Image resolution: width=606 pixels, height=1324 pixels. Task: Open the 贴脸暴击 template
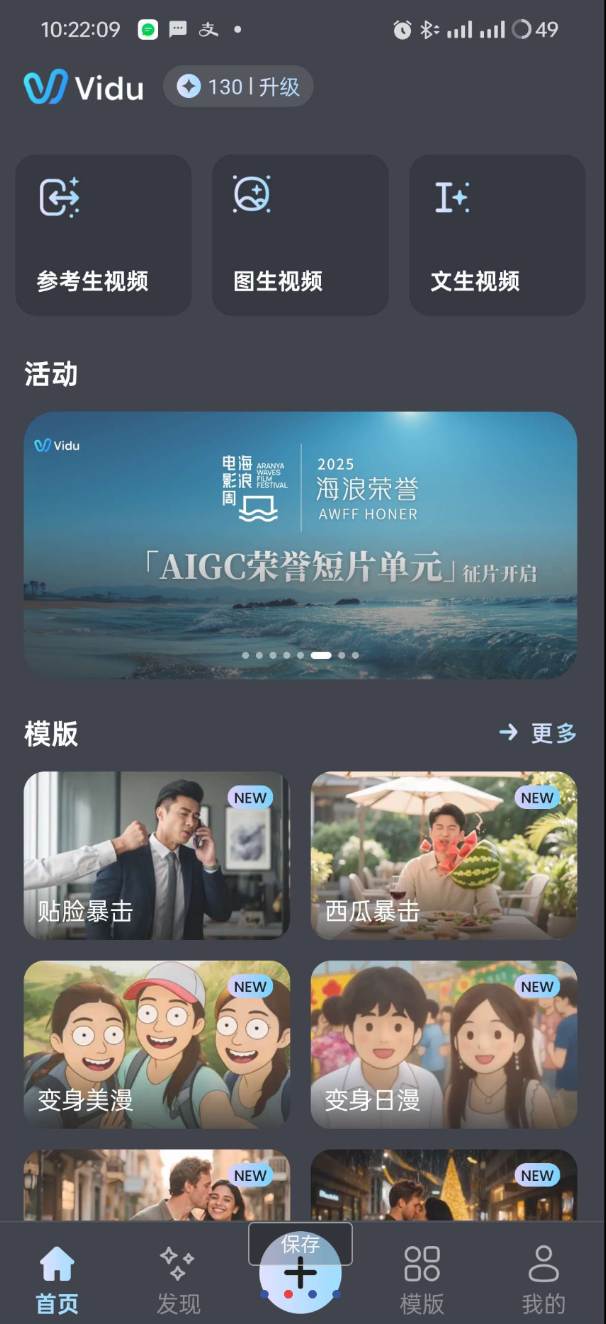(x=157, y=855)
